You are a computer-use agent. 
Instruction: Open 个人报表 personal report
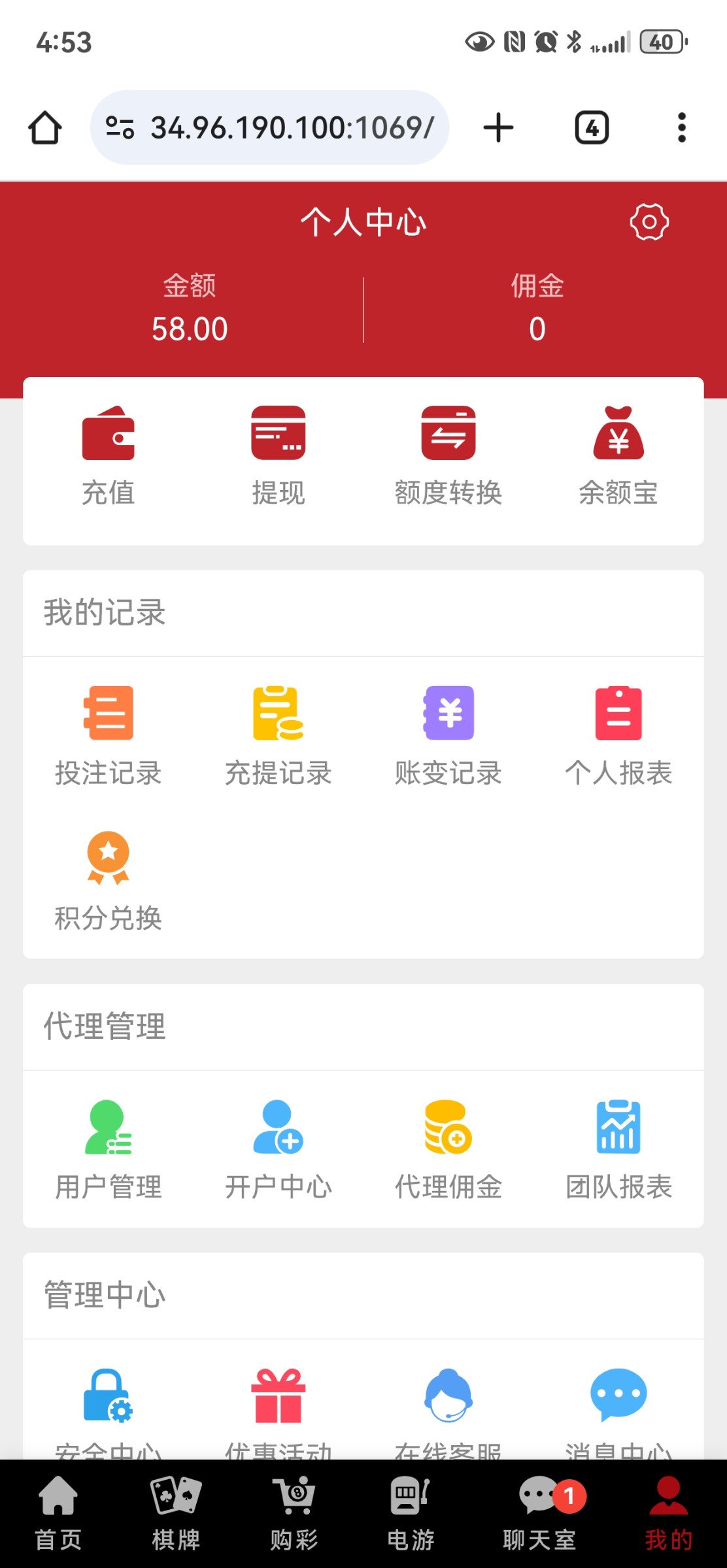coord(618,736)
